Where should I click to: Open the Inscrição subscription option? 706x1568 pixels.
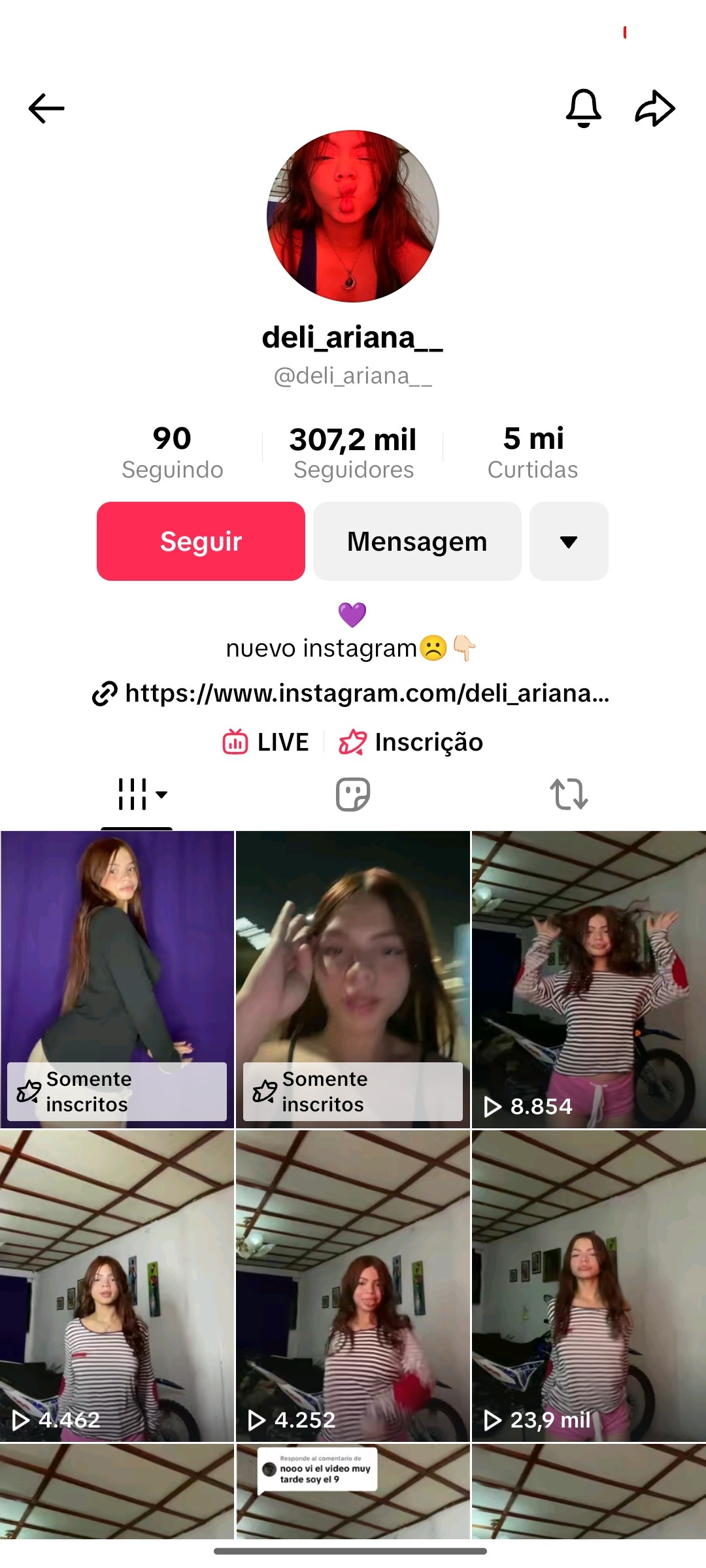(411, 742)
